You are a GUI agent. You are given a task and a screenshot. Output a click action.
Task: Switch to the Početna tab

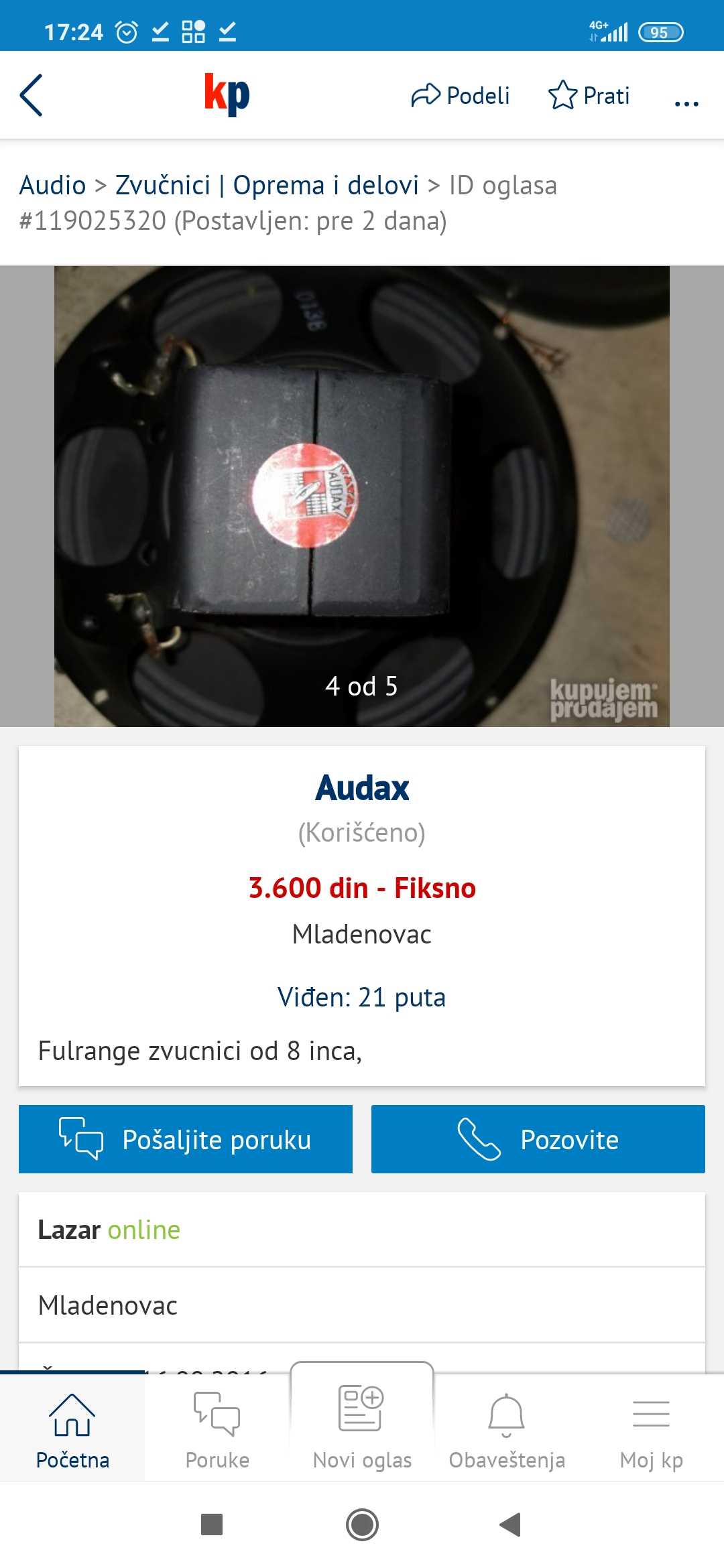pos(72,1427)
